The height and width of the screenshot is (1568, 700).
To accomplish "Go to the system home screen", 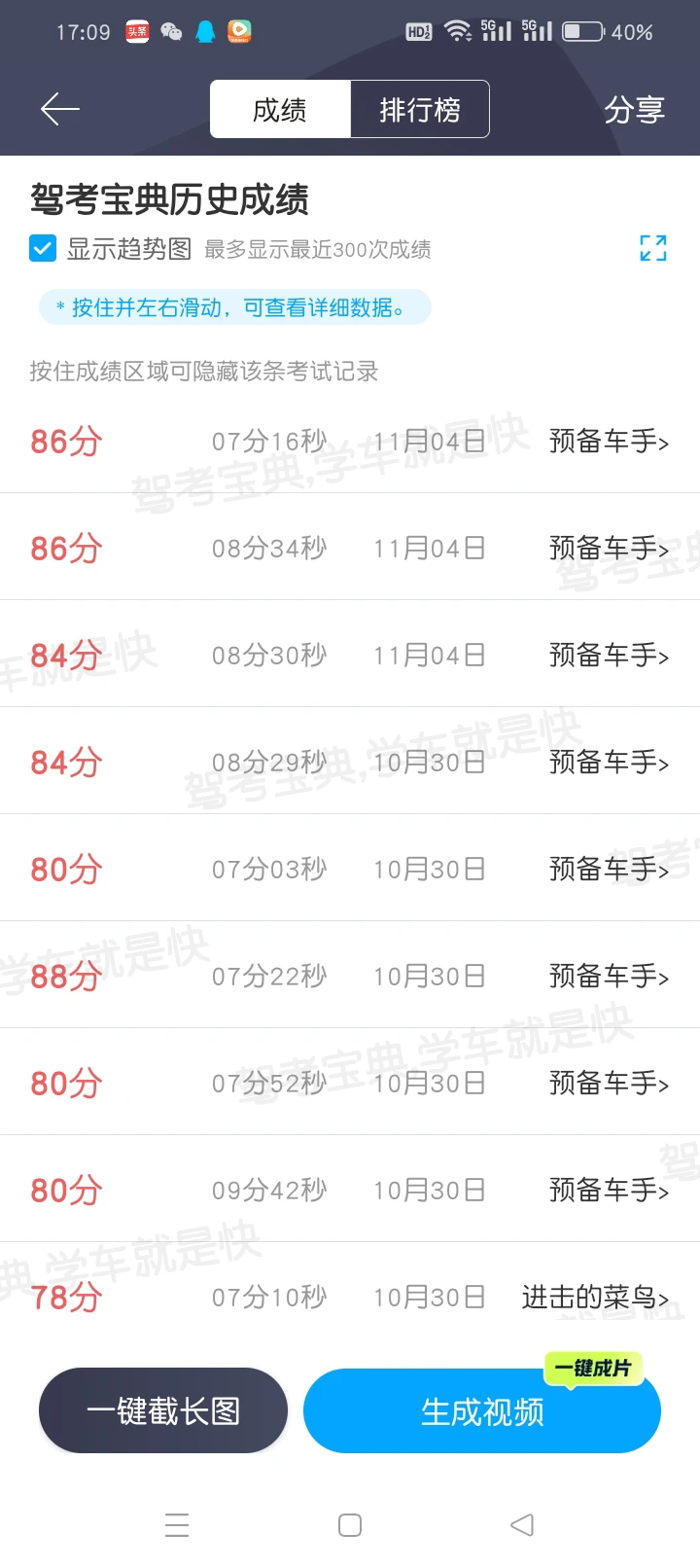I will point(350,1525).
